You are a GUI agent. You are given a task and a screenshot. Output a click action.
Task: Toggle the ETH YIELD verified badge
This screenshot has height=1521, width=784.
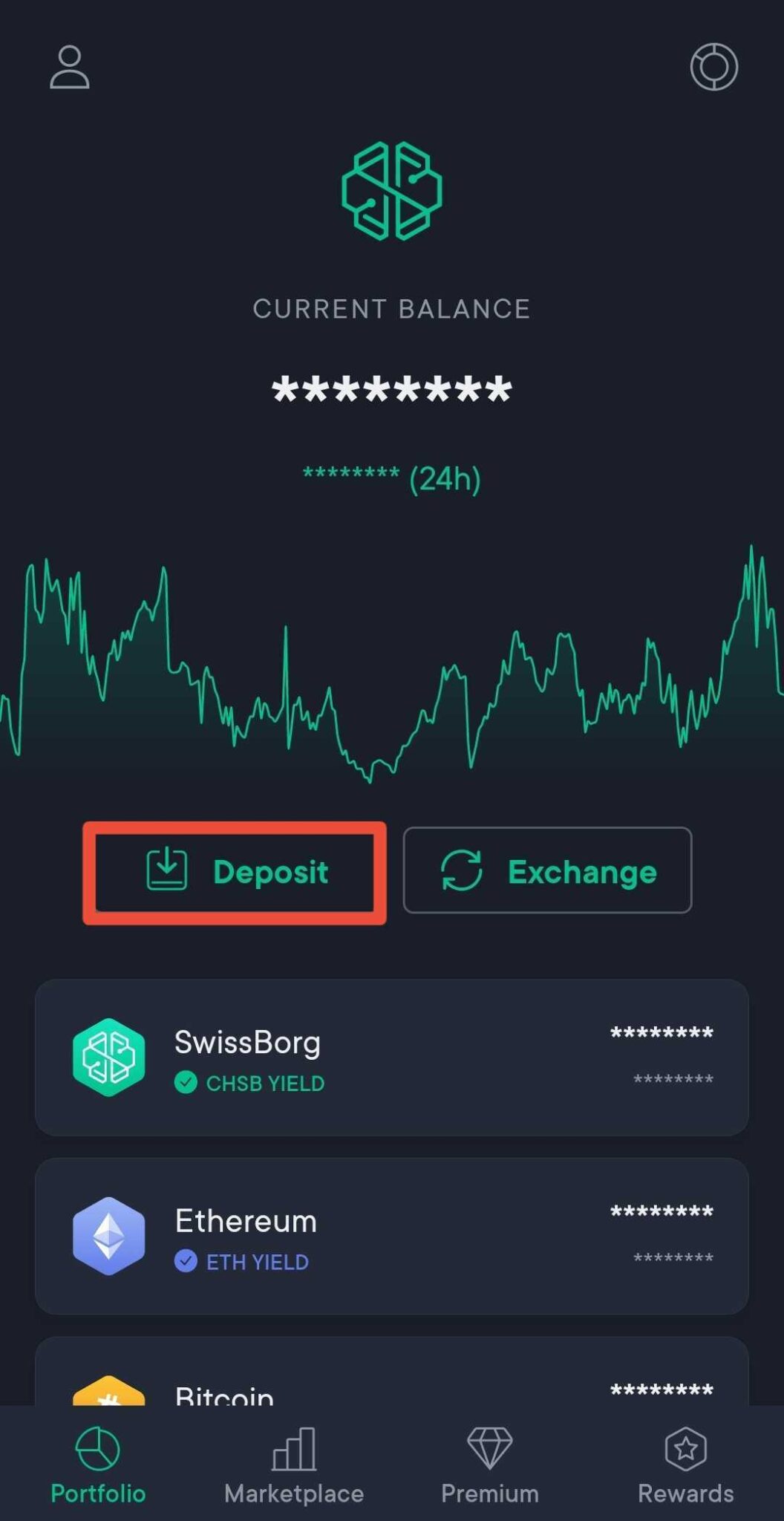point(186,1261)
